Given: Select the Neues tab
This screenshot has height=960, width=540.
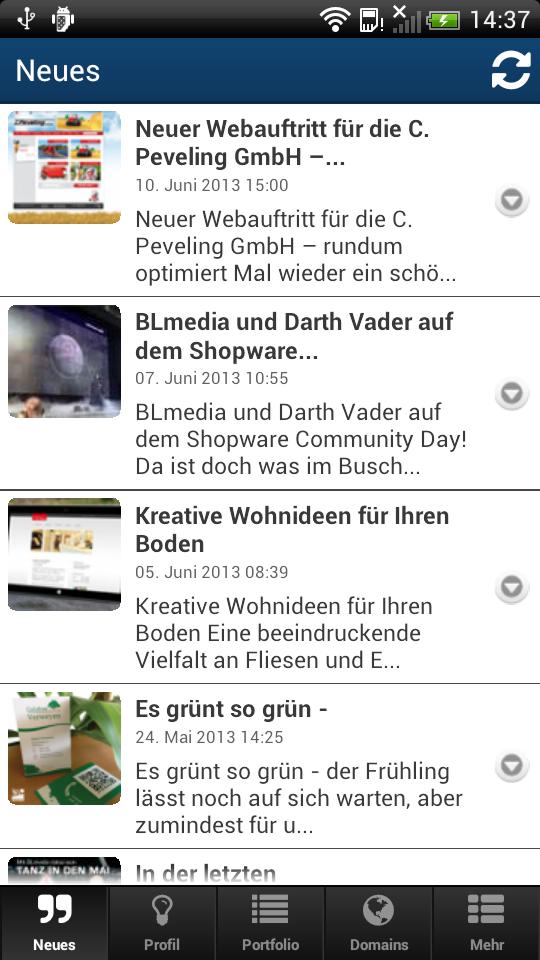Looking at the screenshot, I should (x=54, y=923).
